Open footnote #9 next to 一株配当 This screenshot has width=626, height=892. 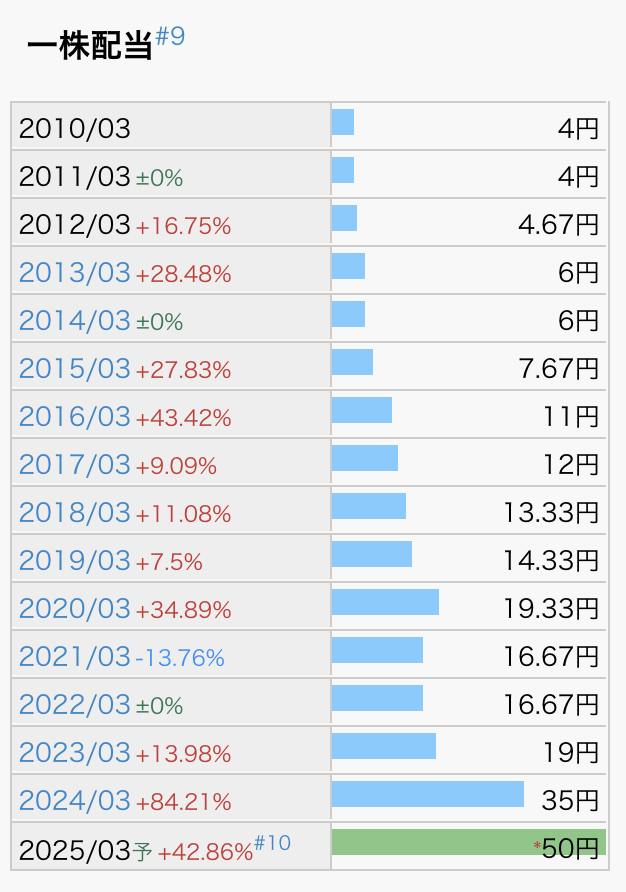click(171, 38)
